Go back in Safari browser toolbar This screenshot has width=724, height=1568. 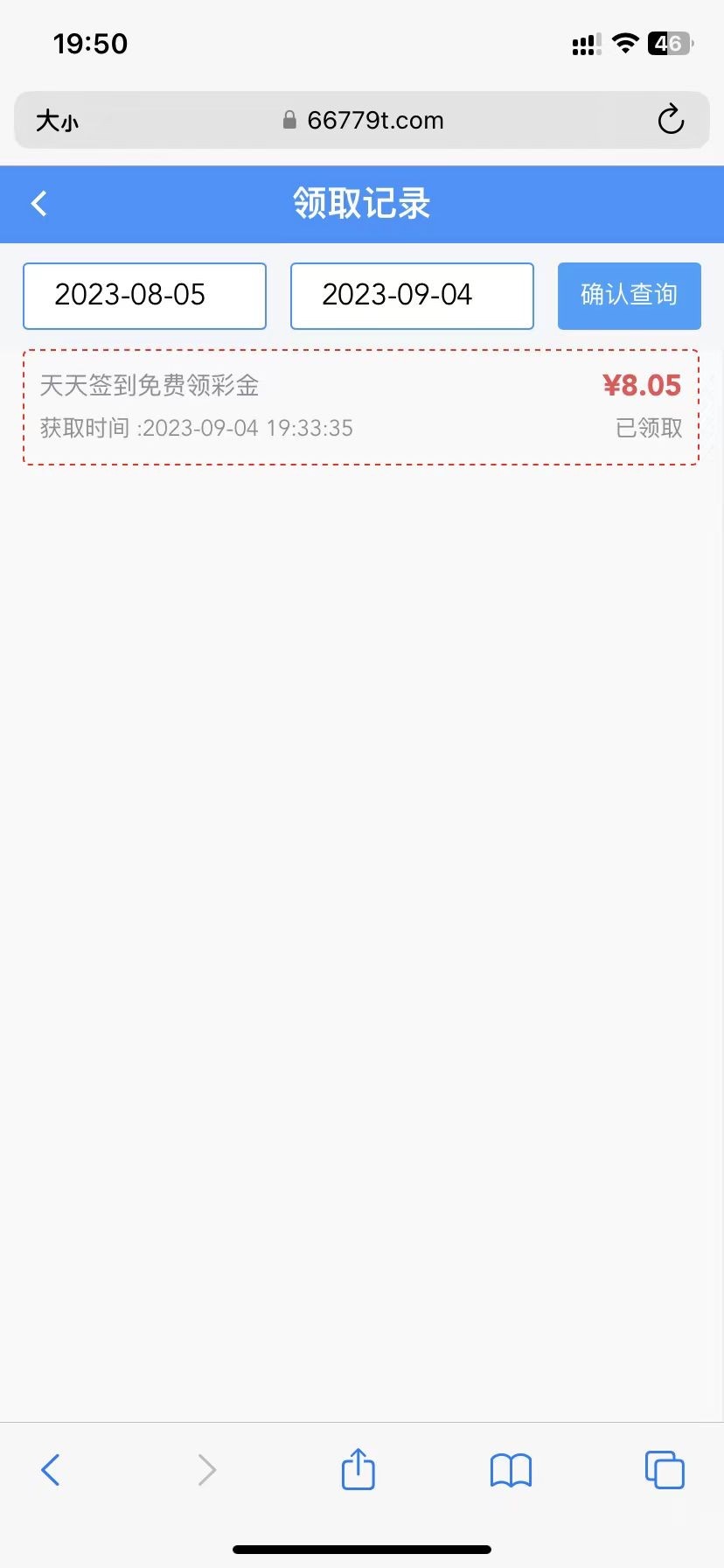[51, 1469]
